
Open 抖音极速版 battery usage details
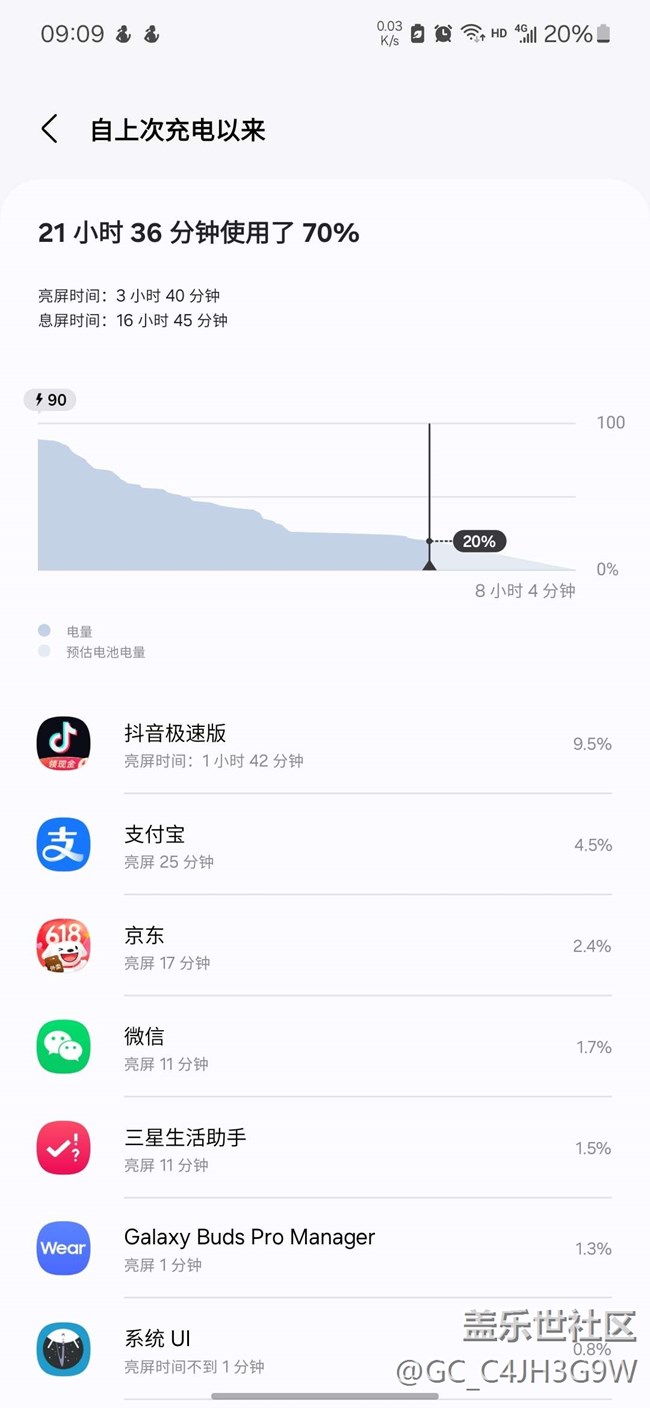(325, 744)
